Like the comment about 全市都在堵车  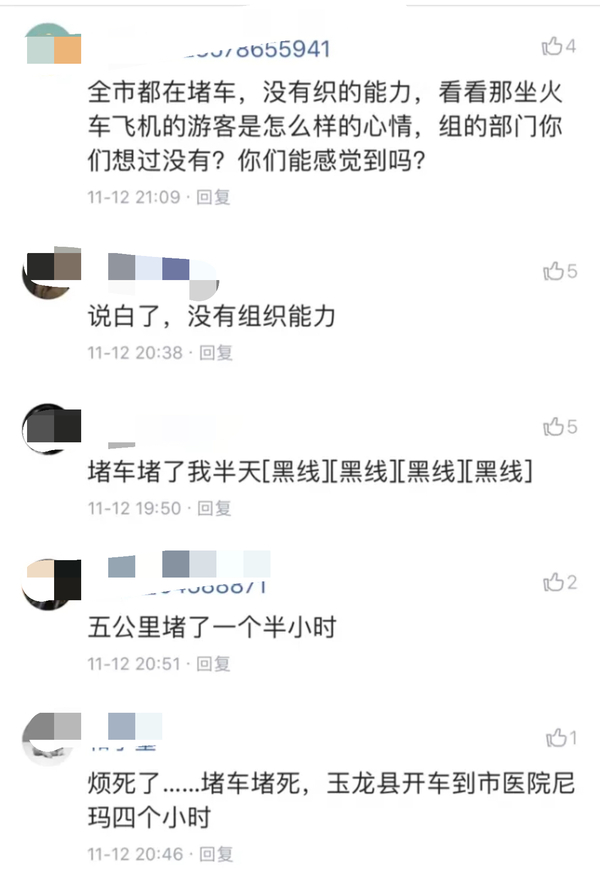tap(552, 46)
